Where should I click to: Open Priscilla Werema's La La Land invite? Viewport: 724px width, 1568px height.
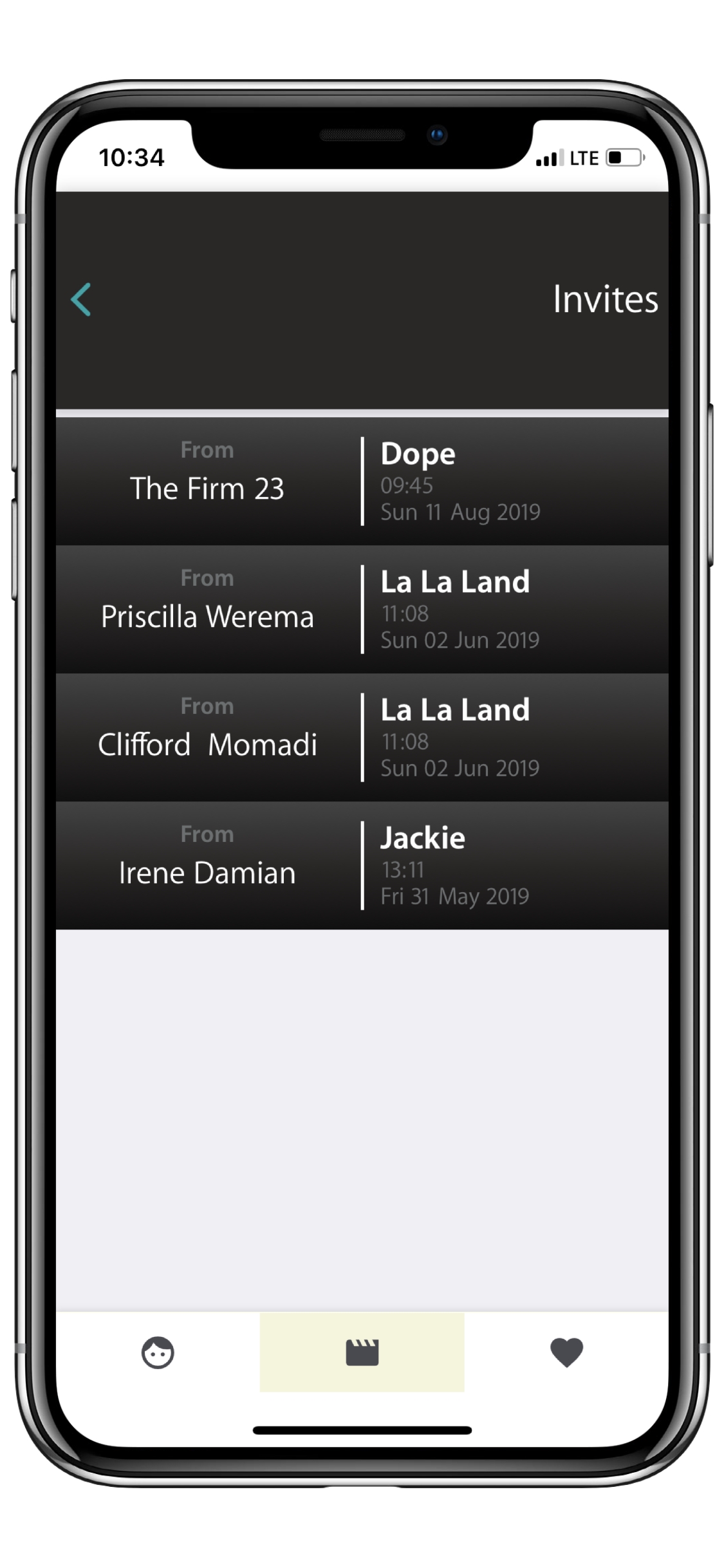pyautogui.click(x=362, y=609)
